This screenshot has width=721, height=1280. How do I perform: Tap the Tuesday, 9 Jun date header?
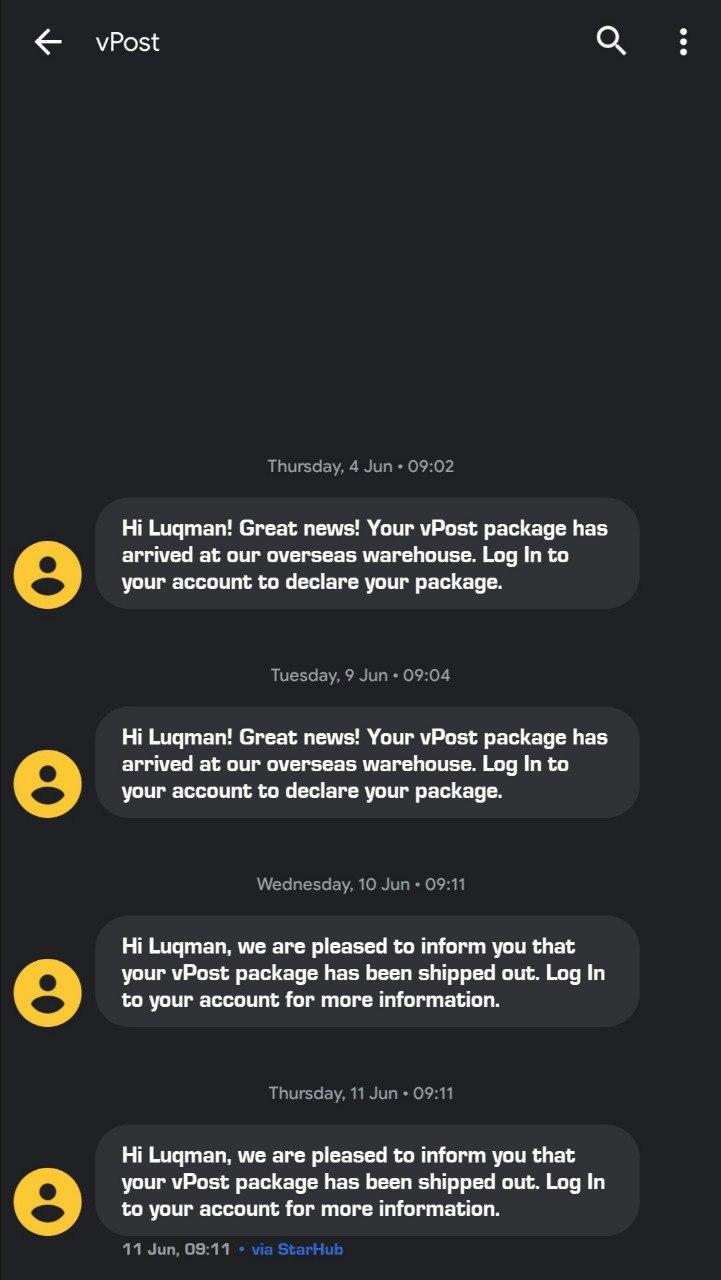360,674
